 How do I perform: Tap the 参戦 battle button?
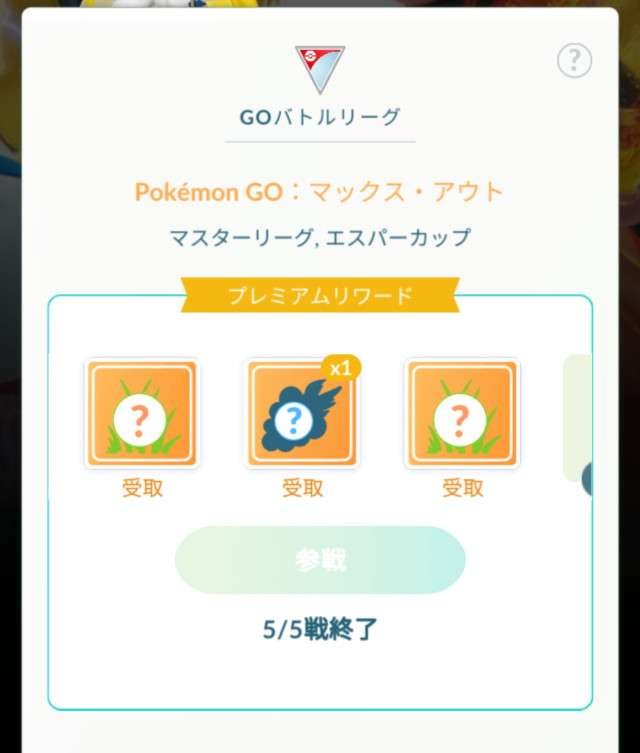pyautogui.click(x=320, y=561)
